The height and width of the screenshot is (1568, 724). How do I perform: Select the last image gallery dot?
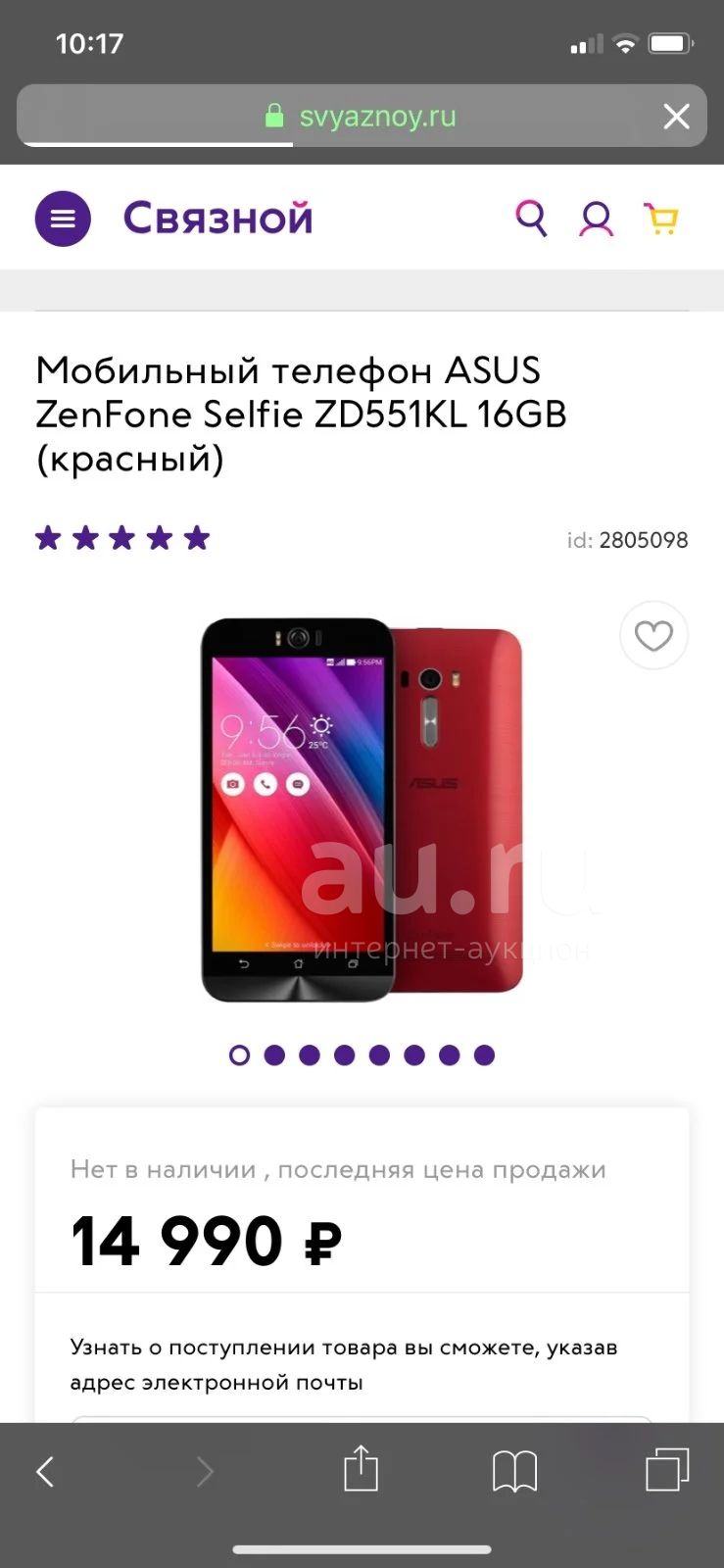click(x=484, y=1054)
